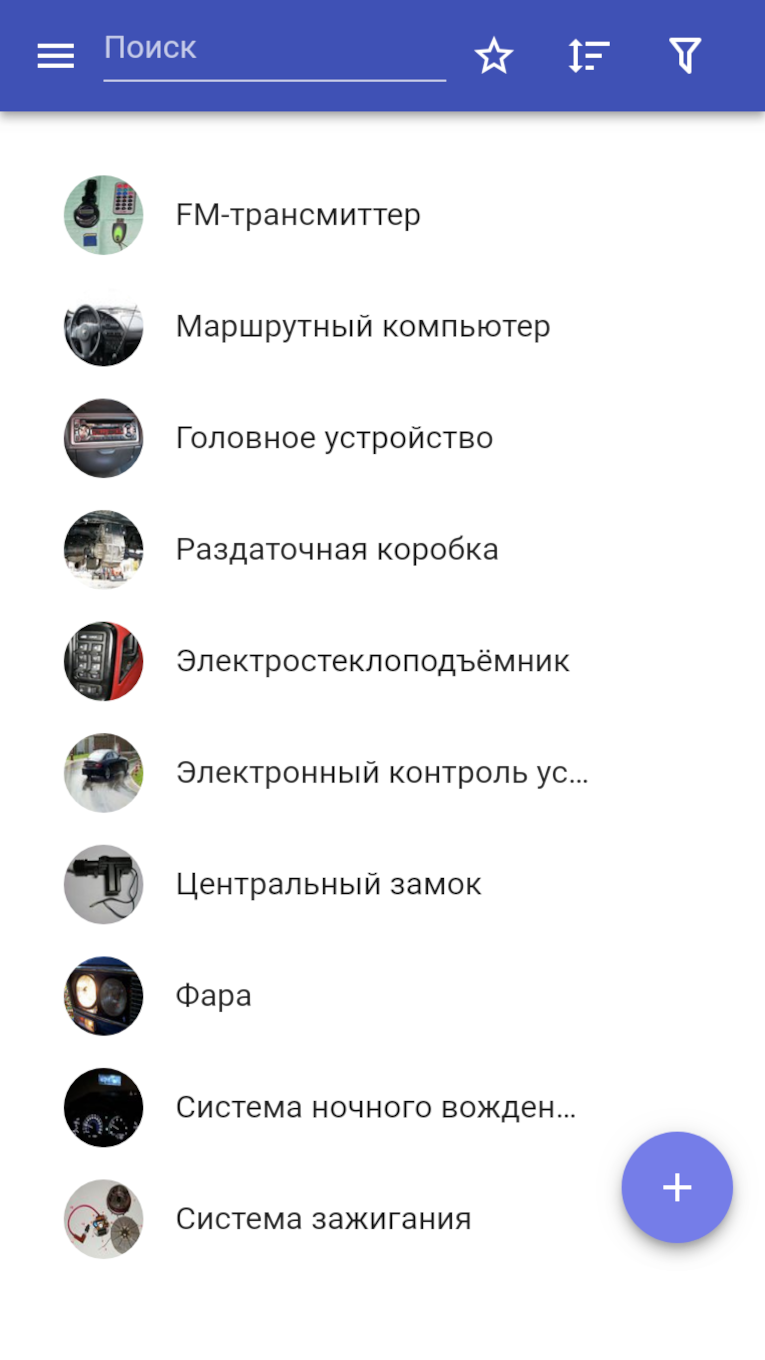View the Электростеклоподъёмник item
765x1360 pixels.
pyautogui.click(x=382, y=661)
